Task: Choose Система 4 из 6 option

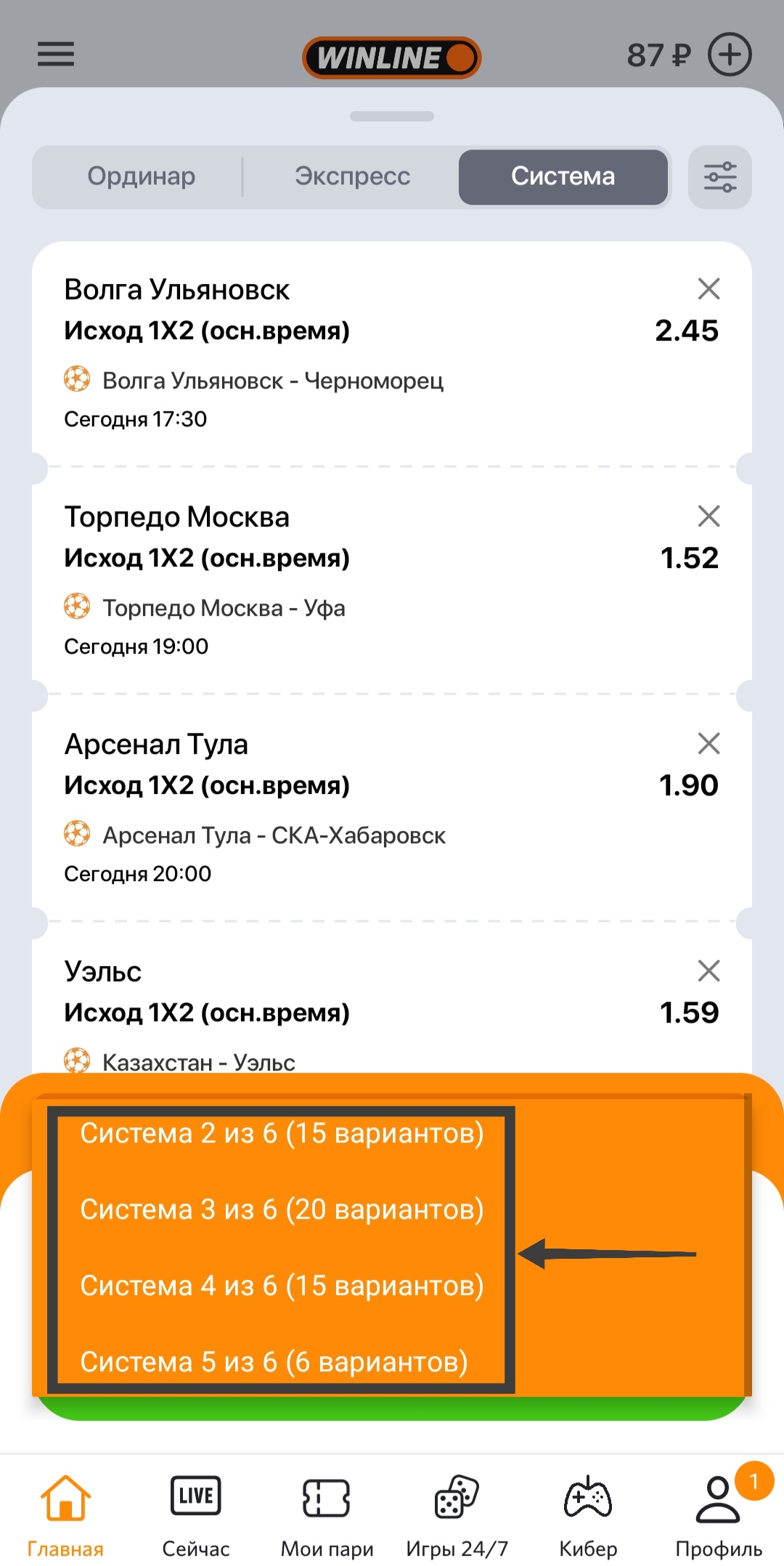Action: [x=282, y=1286]
